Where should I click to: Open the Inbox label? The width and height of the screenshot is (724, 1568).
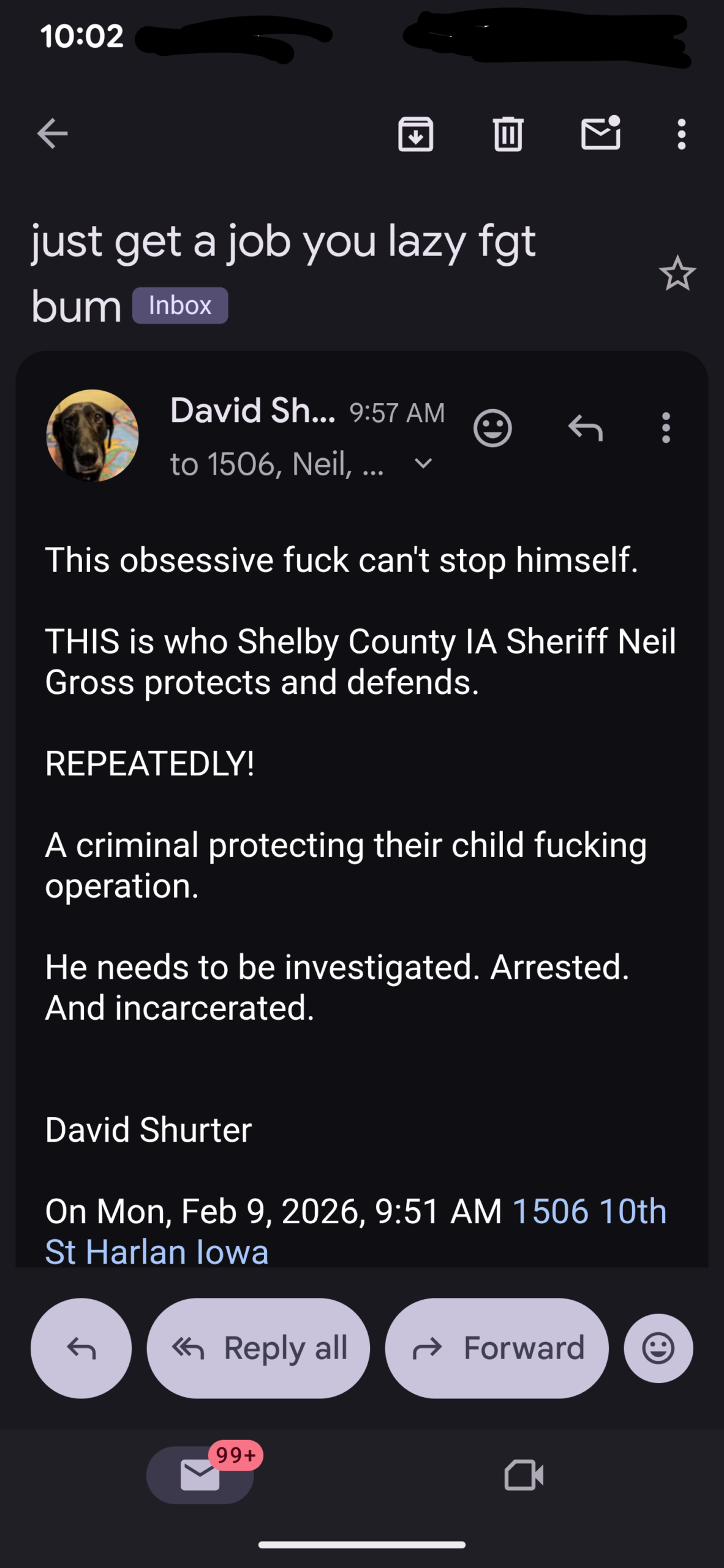[180, 305]
